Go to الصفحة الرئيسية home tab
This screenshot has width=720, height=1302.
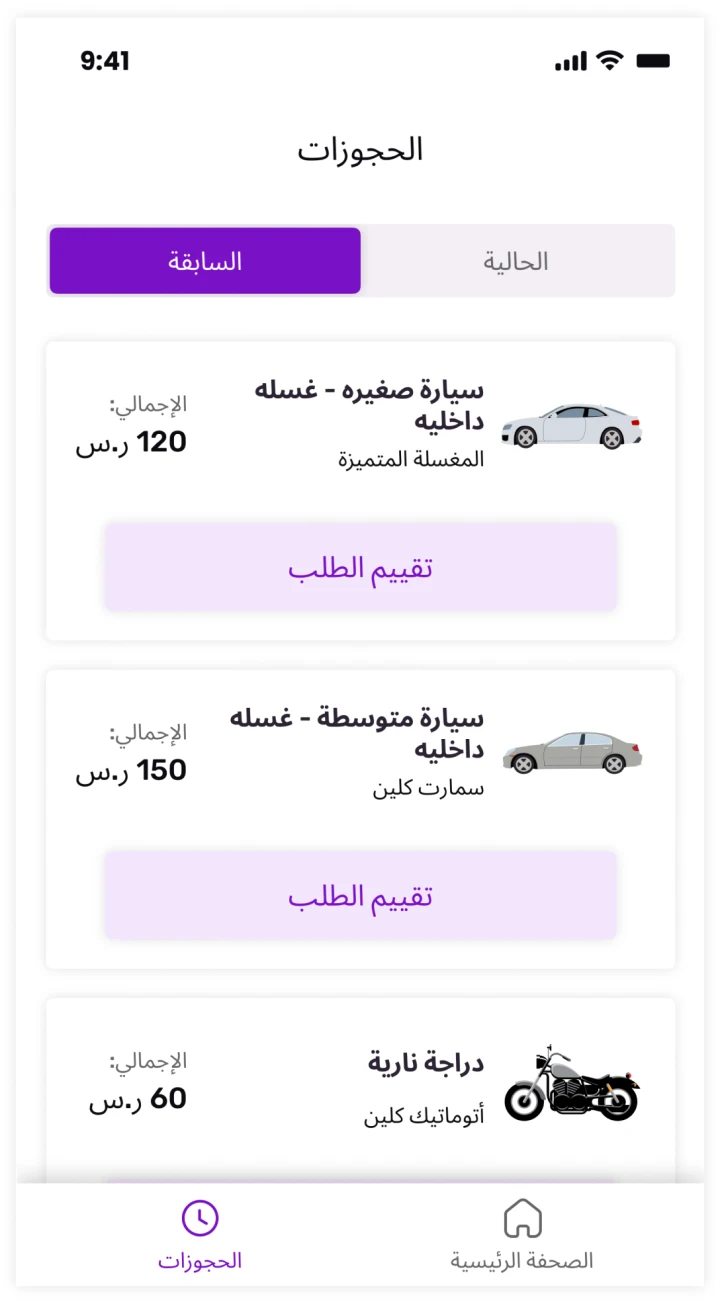[x=522, y=1234]
